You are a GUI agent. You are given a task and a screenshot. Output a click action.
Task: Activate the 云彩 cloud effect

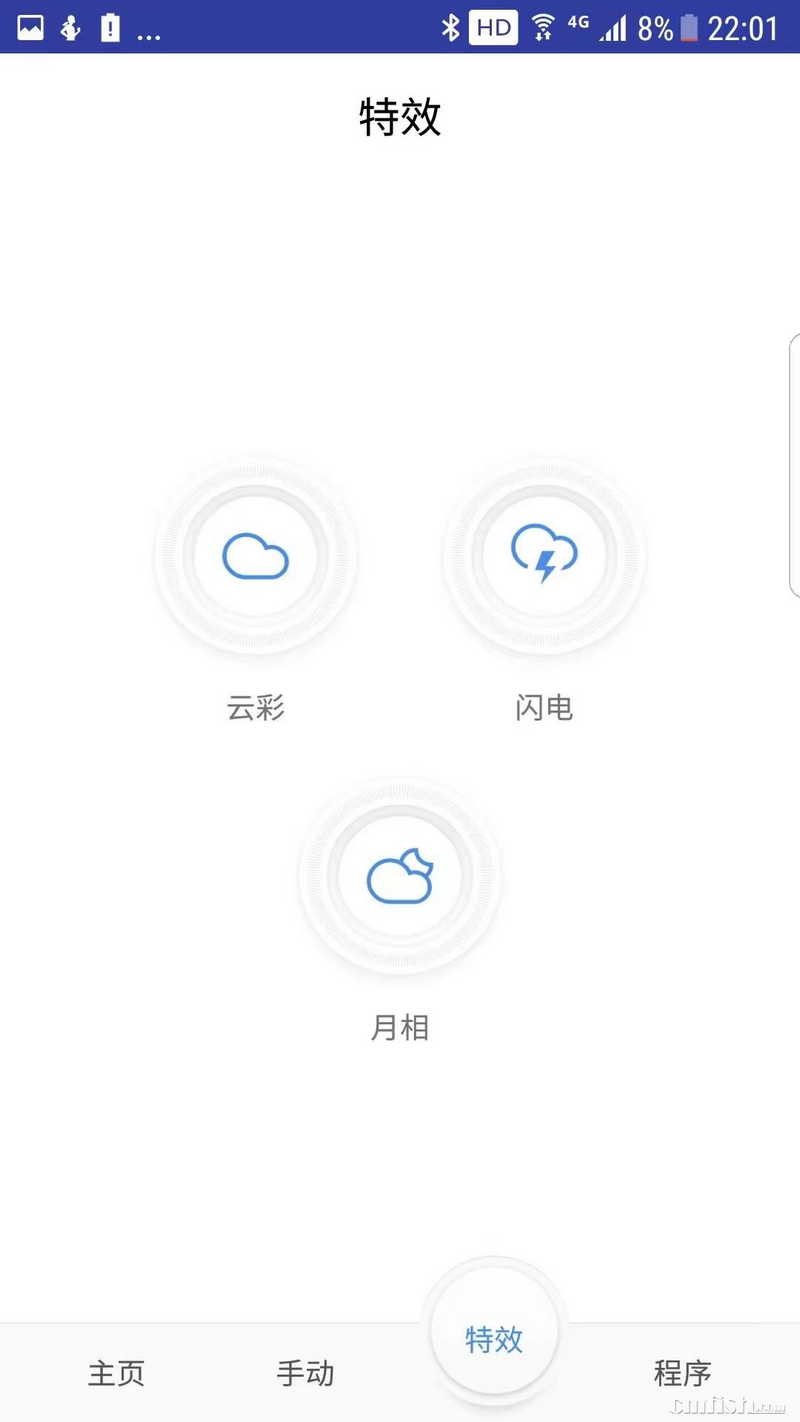tap(256, 556)
